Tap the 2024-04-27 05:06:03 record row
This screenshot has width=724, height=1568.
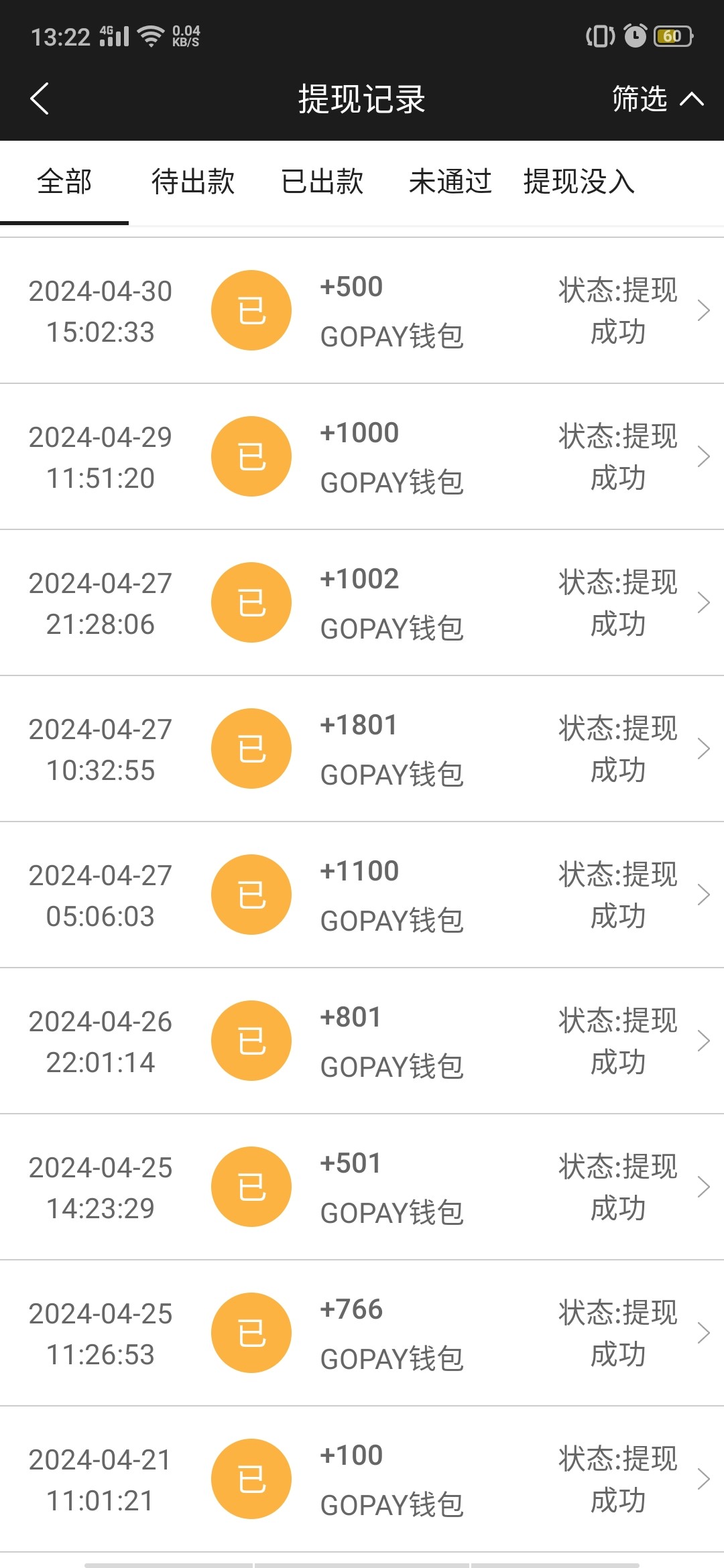[x=362, y=895]
